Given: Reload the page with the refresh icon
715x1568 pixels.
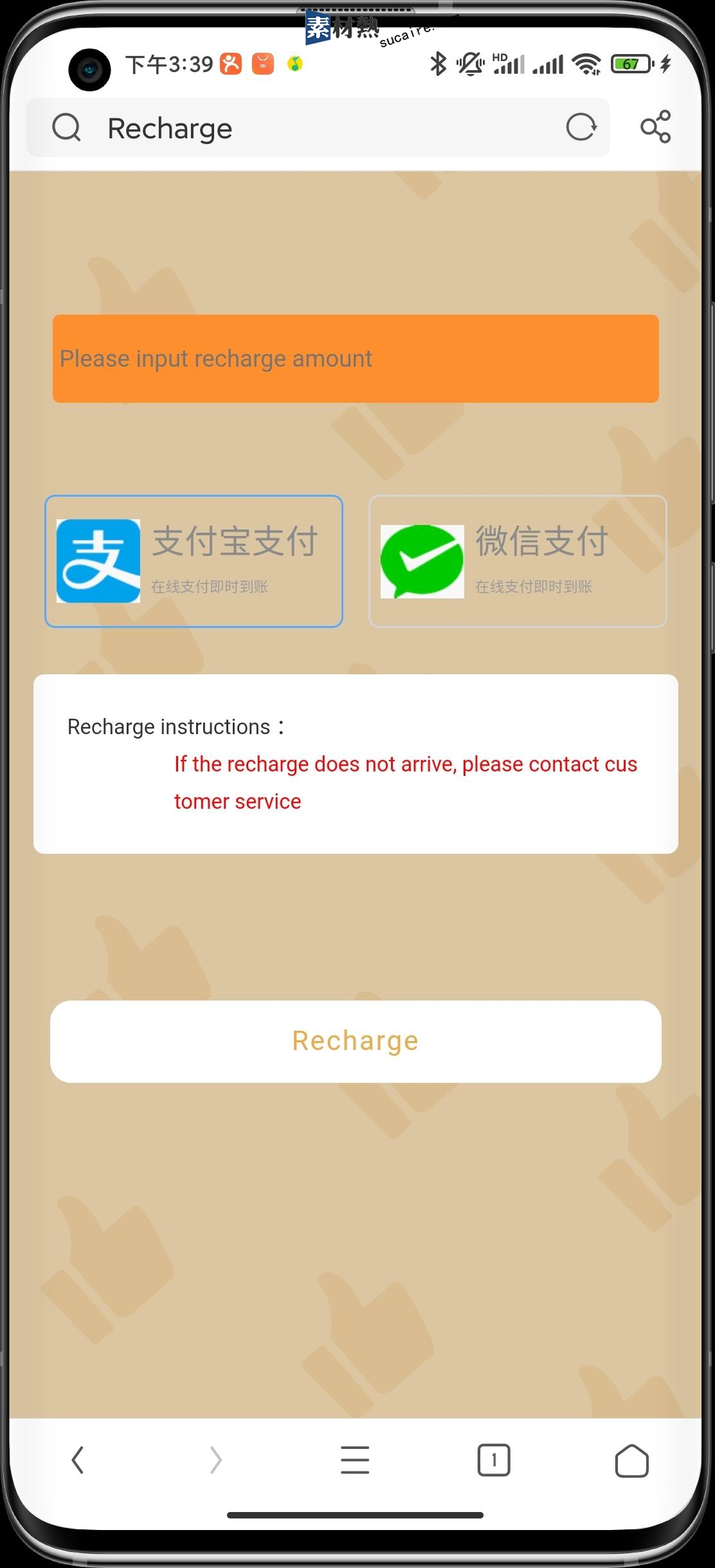Looking at the screenshot, I should coord(581,127).
